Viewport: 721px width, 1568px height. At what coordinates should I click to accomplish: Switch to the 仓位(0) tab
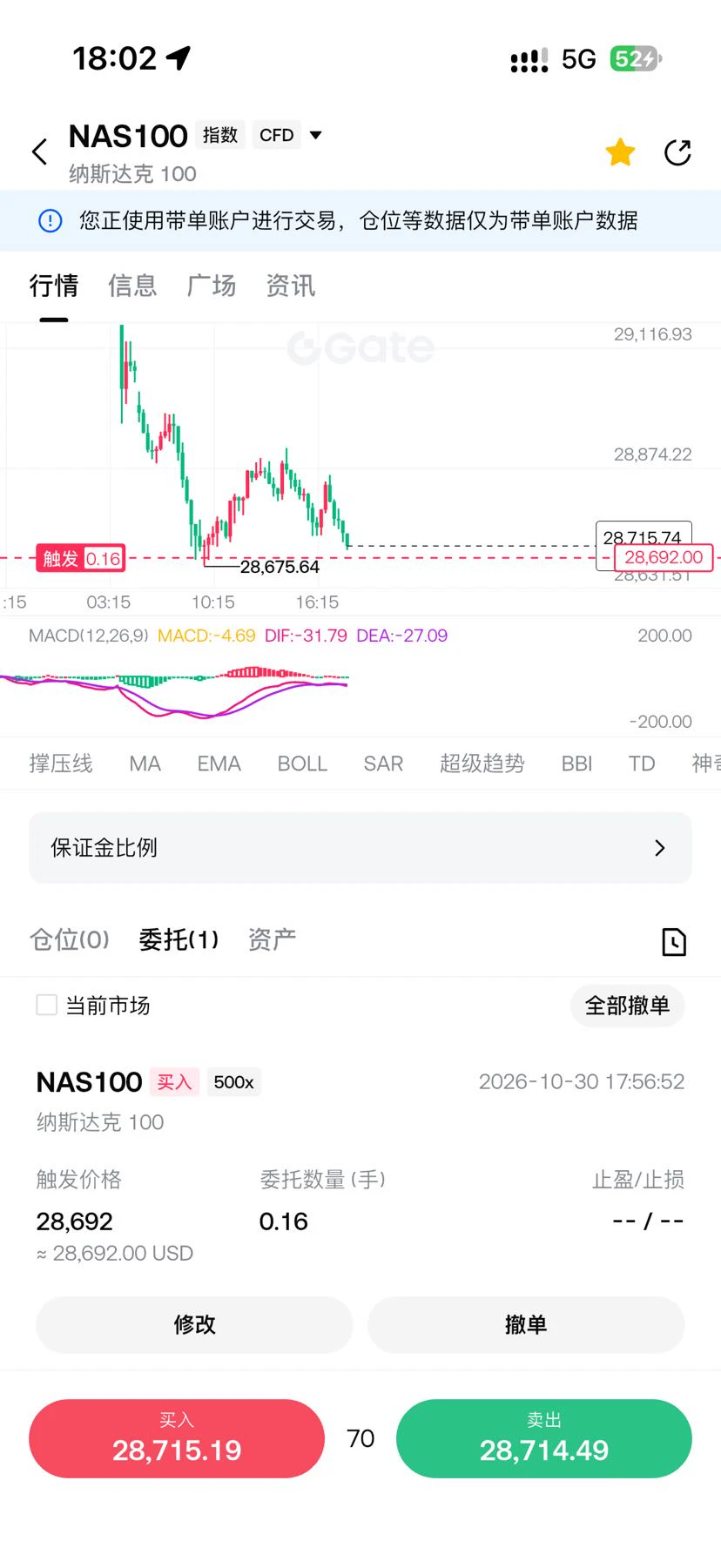pos(70,939)
